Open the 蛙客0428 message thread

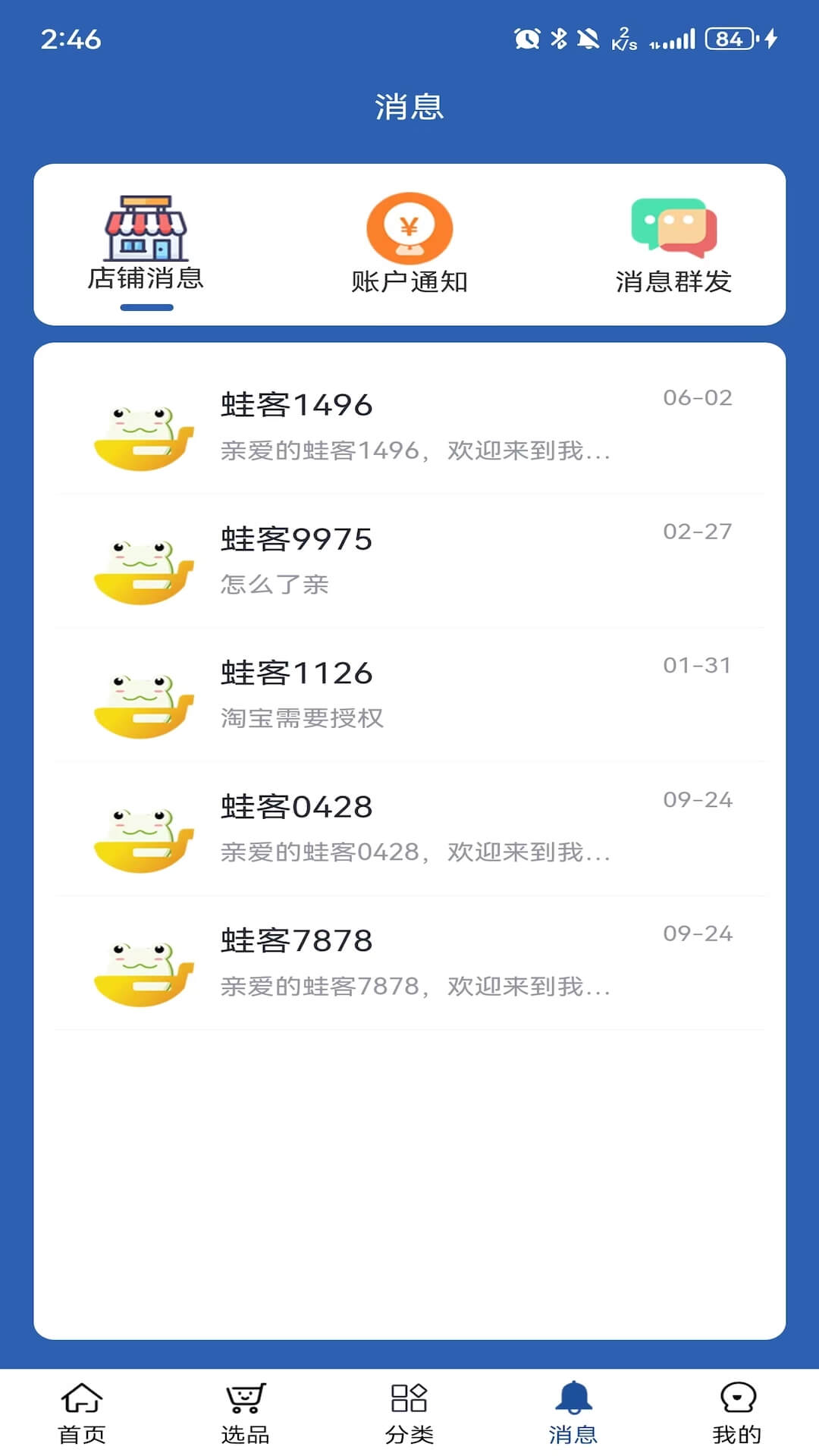tap(409, 829)
